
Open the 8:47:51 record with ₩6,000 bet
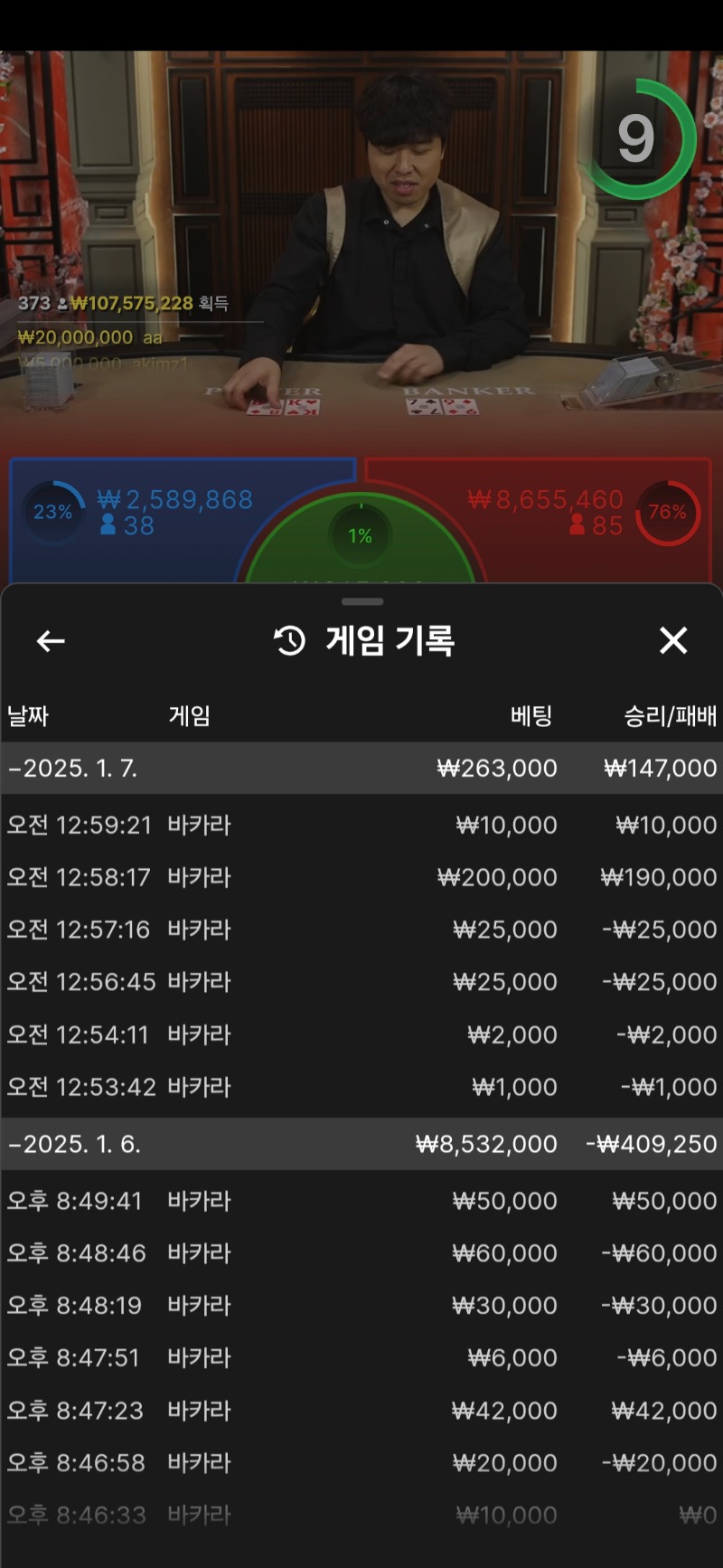click(361, 1358)
